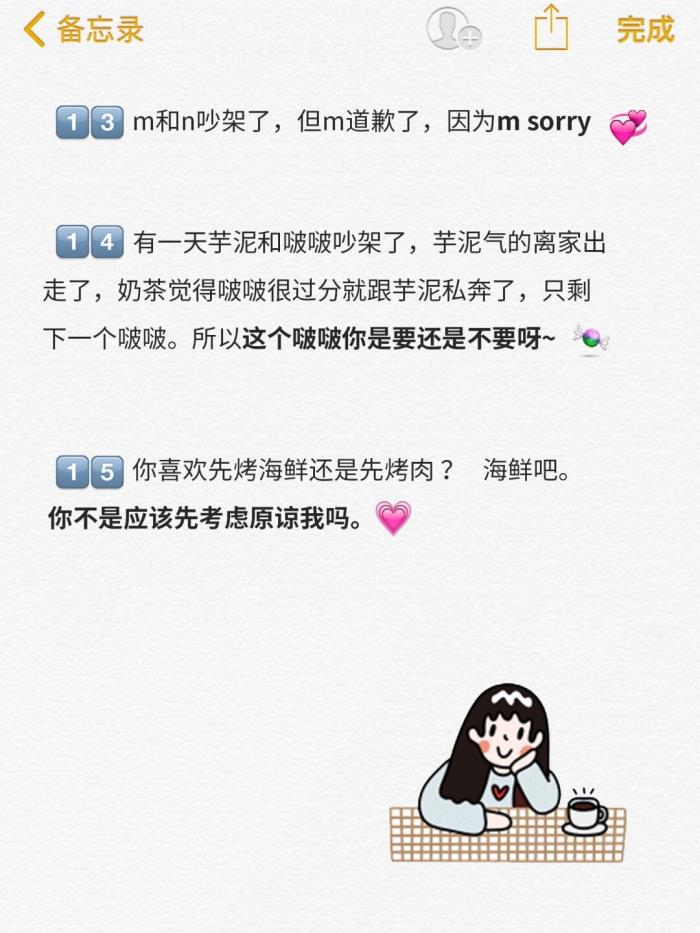Tap 完成 to finish editing
Screen dimensions: 700x933
pyautogui.click(x=645, y=29)
